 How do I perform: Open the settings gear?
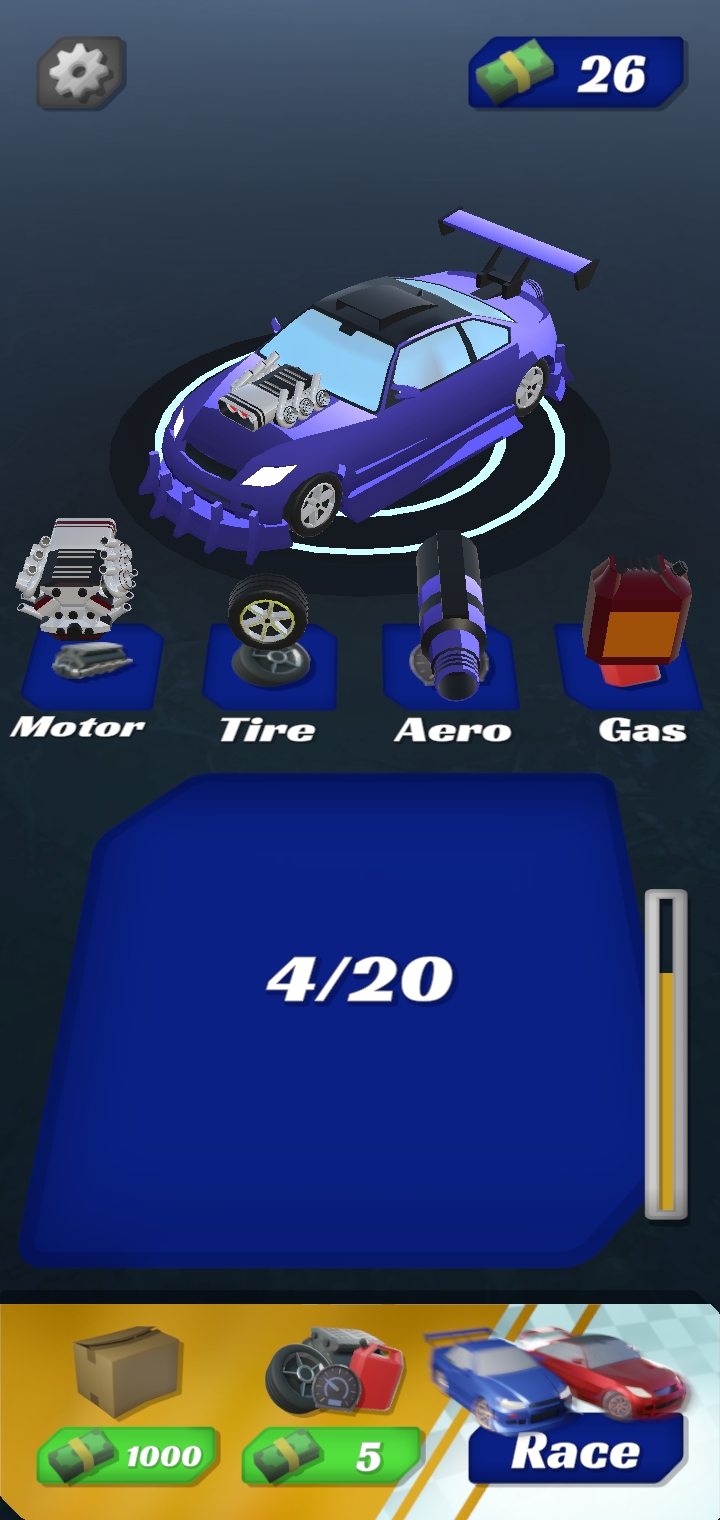[81, 72]
